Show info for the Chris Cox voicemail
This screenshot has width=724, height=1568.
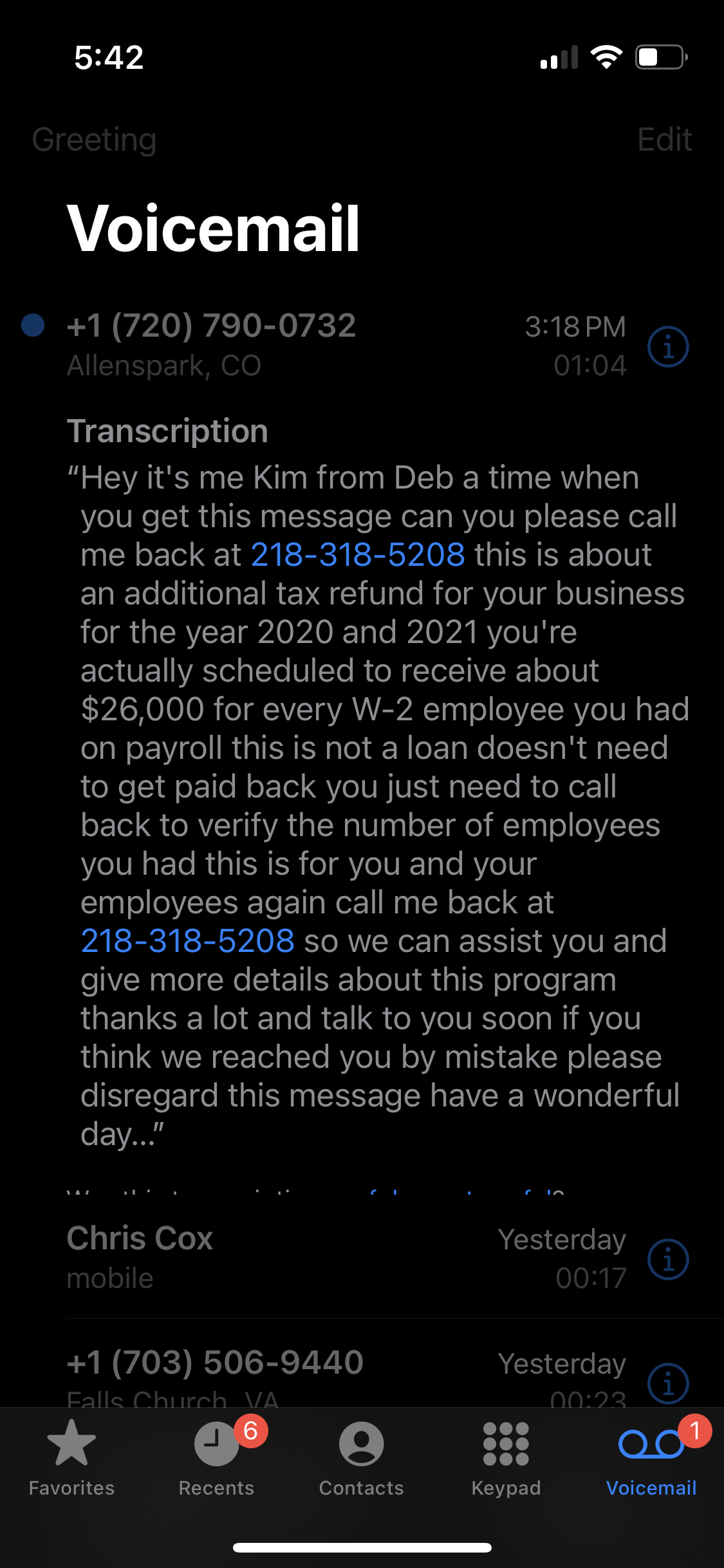[668, 1259]
